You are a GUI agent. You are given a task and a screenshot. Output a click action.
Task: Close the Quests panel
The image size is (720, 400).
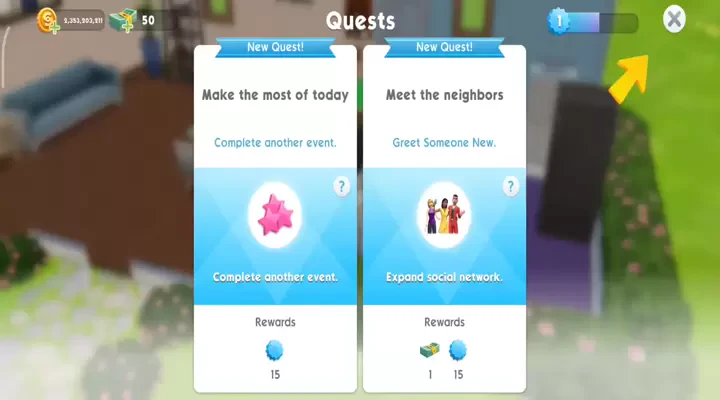click(x=675, y=19)
